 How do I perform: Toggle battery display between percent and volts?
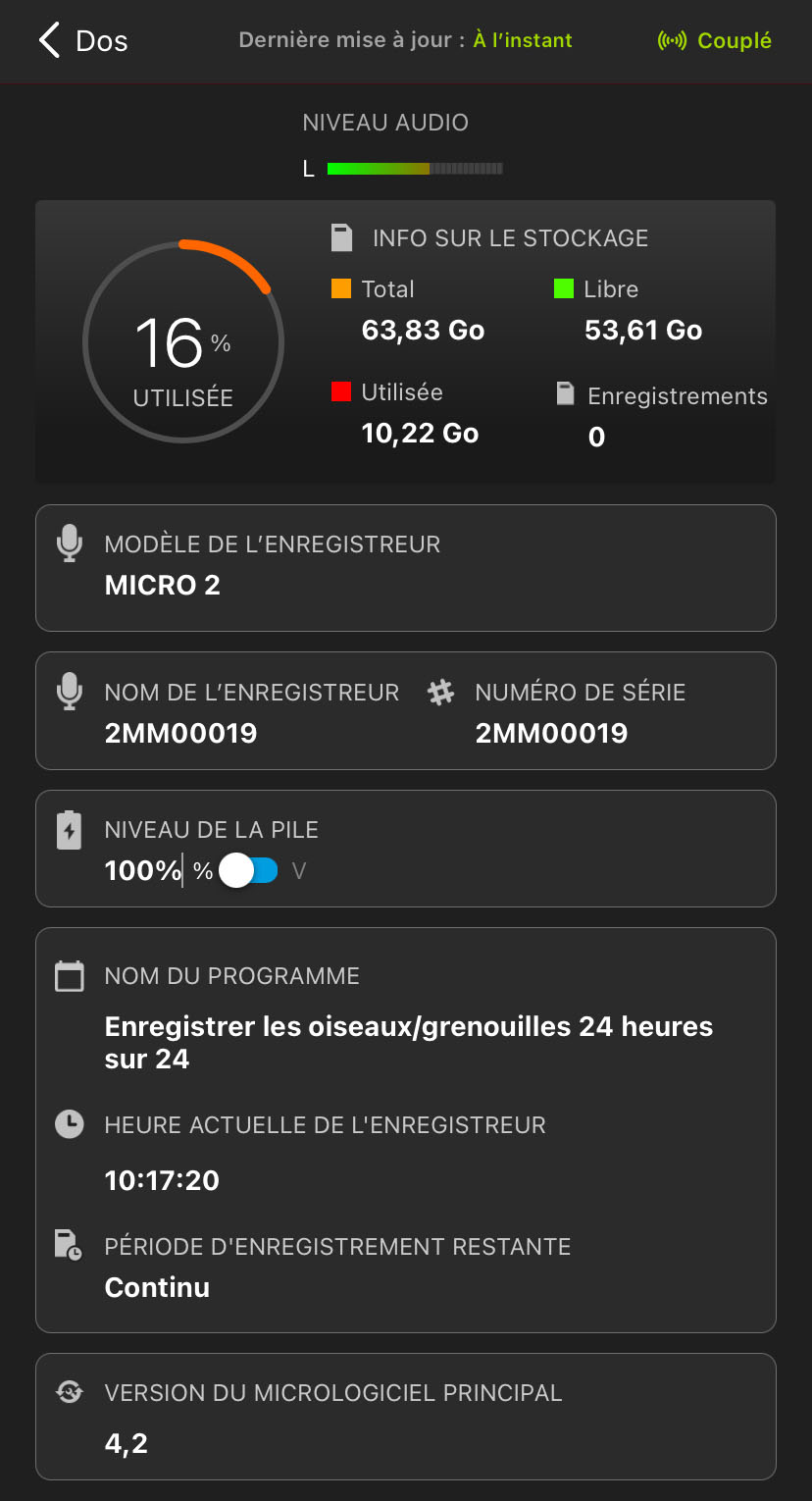(x=248, y=870)
